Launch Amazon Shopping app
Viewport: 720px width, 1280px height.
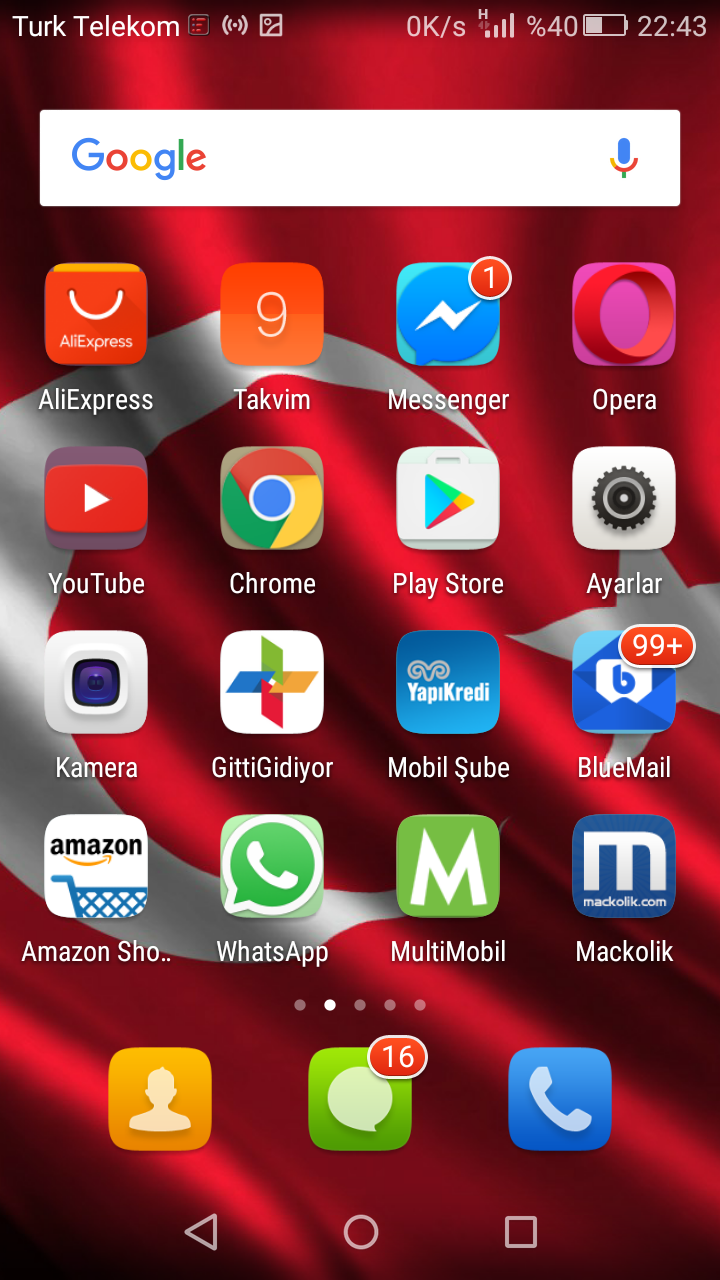pos(96,866)
